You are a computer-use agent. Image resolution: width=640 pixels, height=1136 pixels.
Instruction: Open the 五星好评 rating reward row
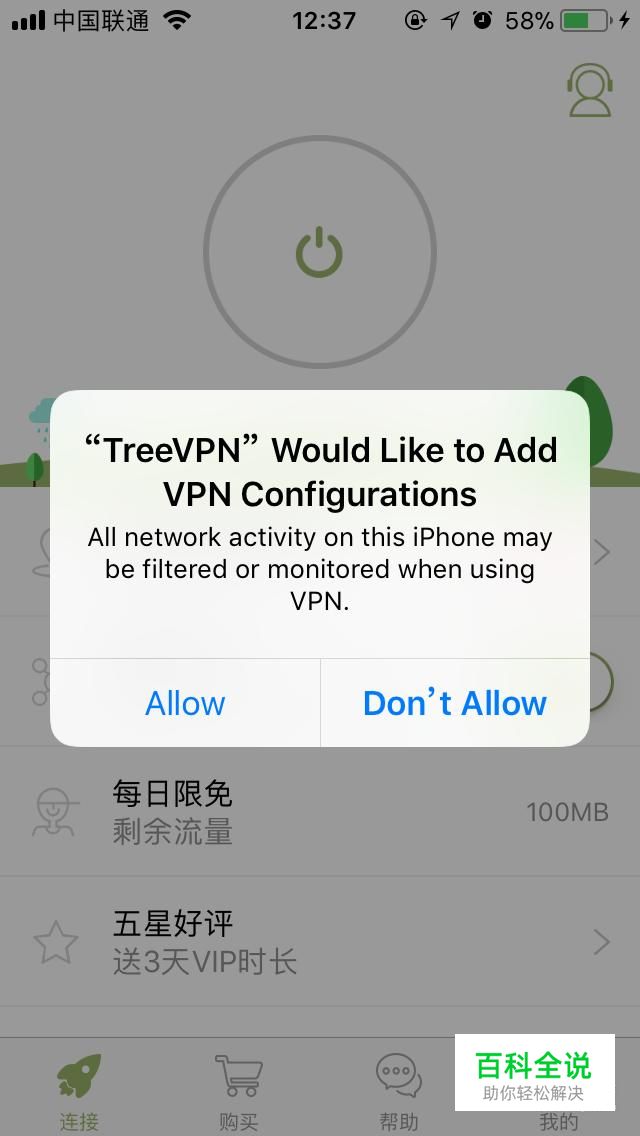coord(320,942)
